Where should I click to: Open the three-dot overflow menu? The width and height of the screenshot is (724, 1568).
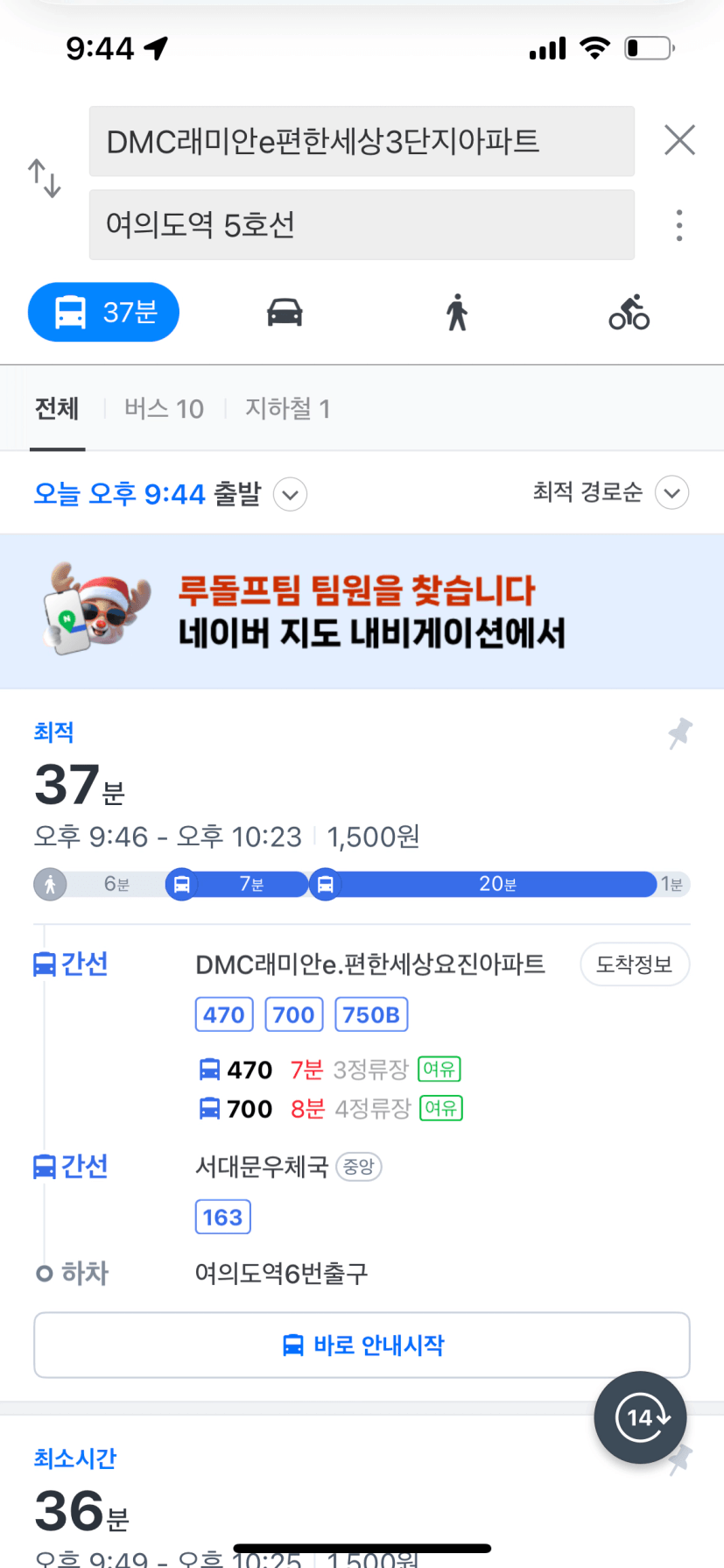(x=679, y=225)
